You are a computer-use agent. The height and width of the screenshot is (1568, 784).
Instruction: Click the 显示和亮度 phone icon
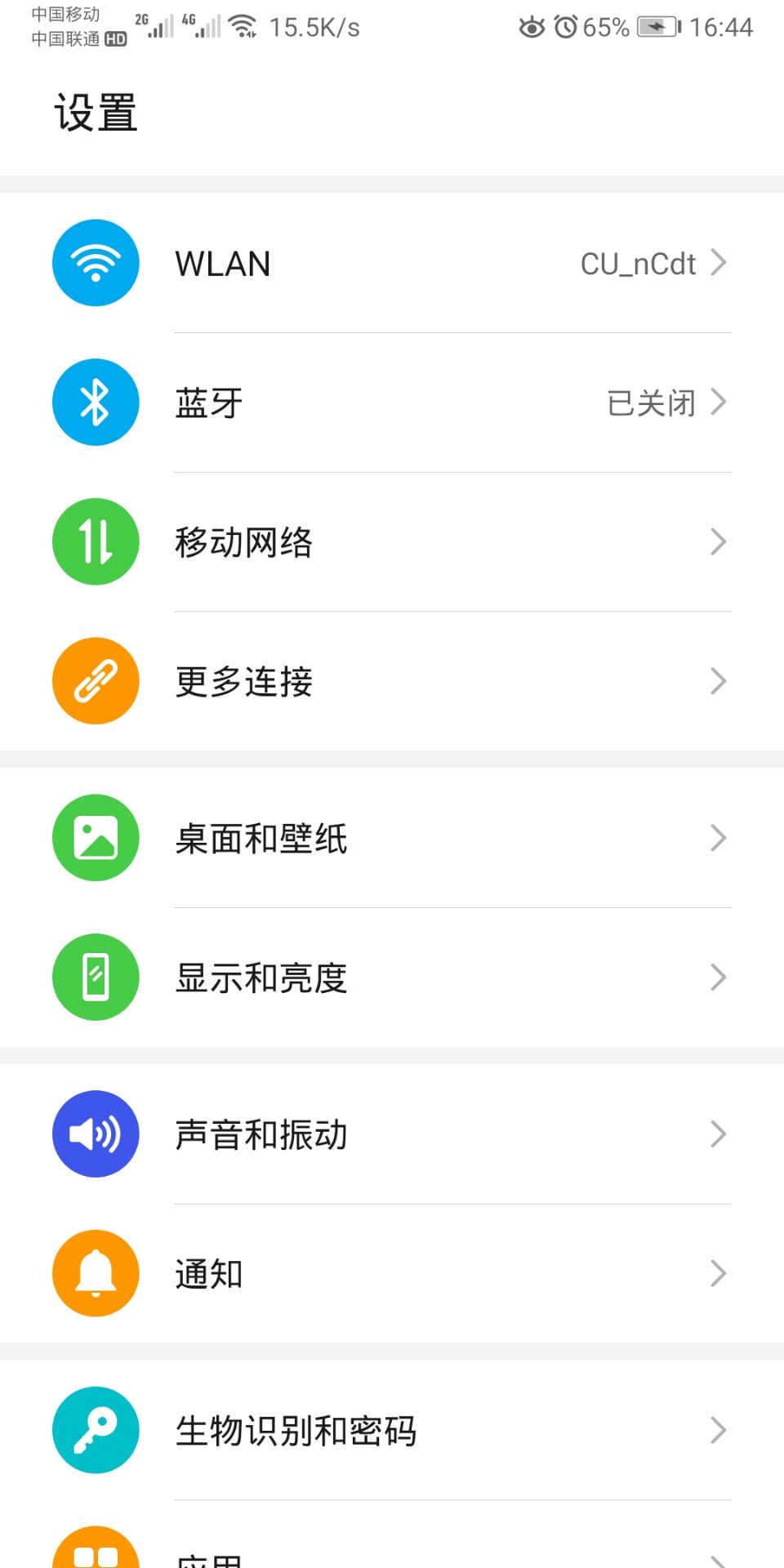click(95, 977)
